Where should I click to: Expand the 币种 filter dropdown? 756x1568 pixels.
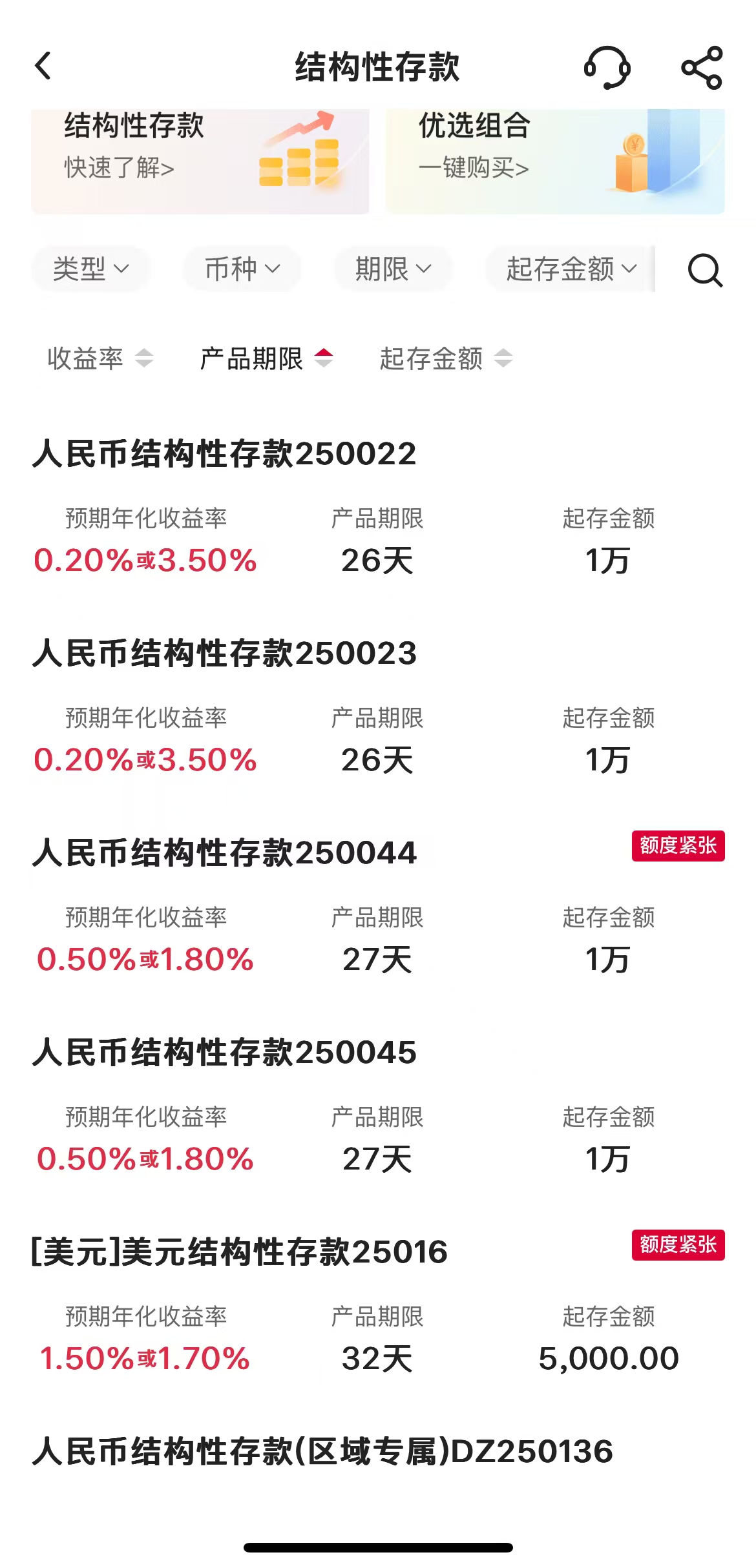[242, 269]
